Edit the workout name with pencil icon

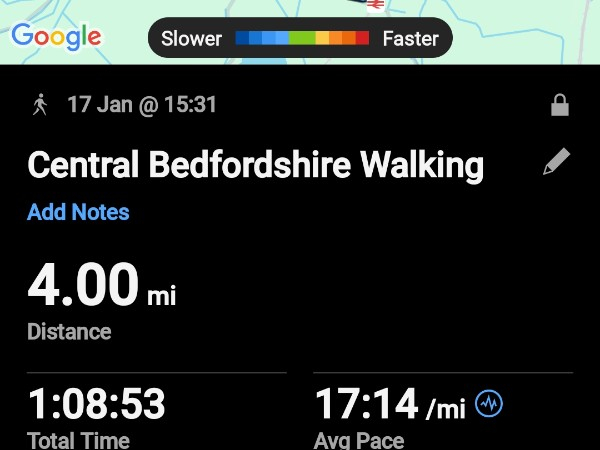tap(557, 162)
